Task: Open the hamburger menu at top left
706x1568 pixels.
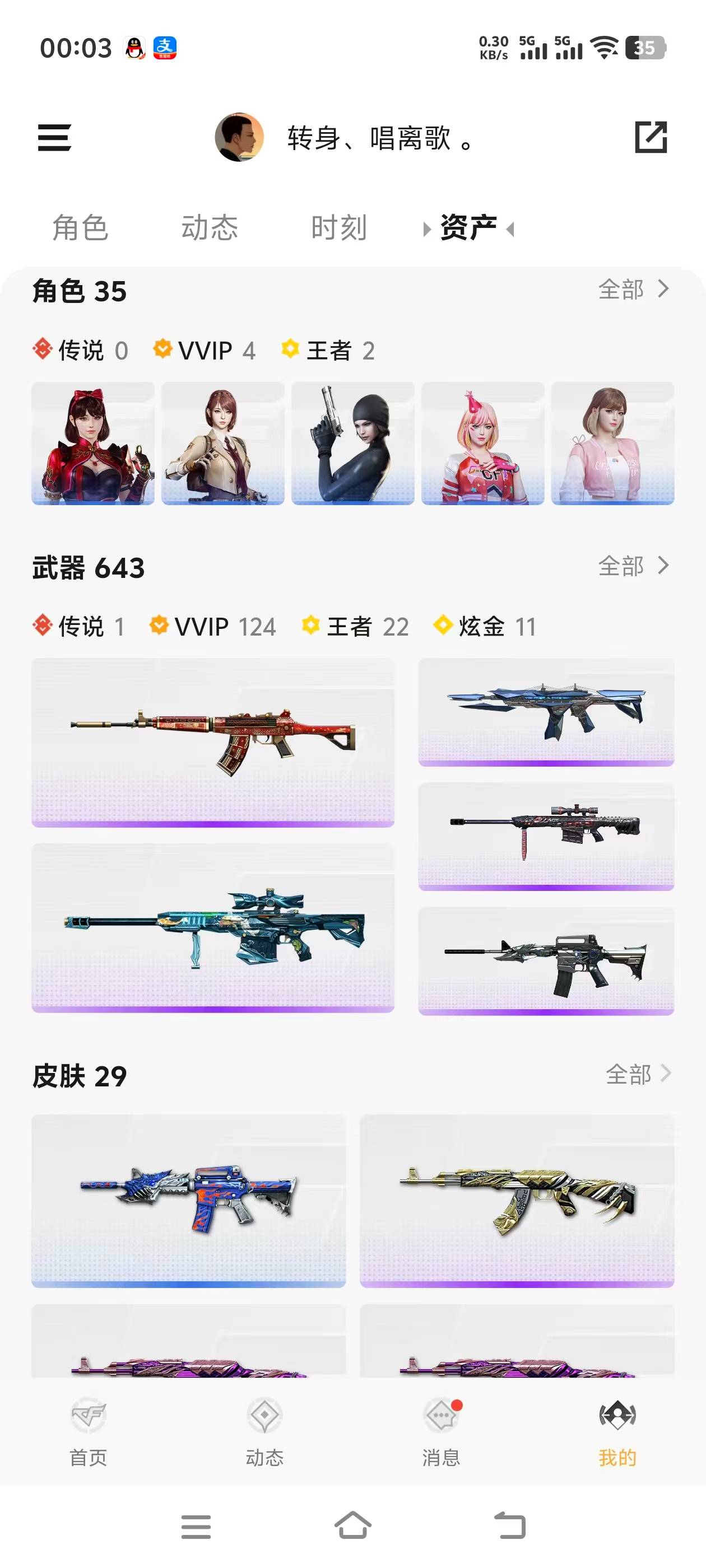Action: 54,138
